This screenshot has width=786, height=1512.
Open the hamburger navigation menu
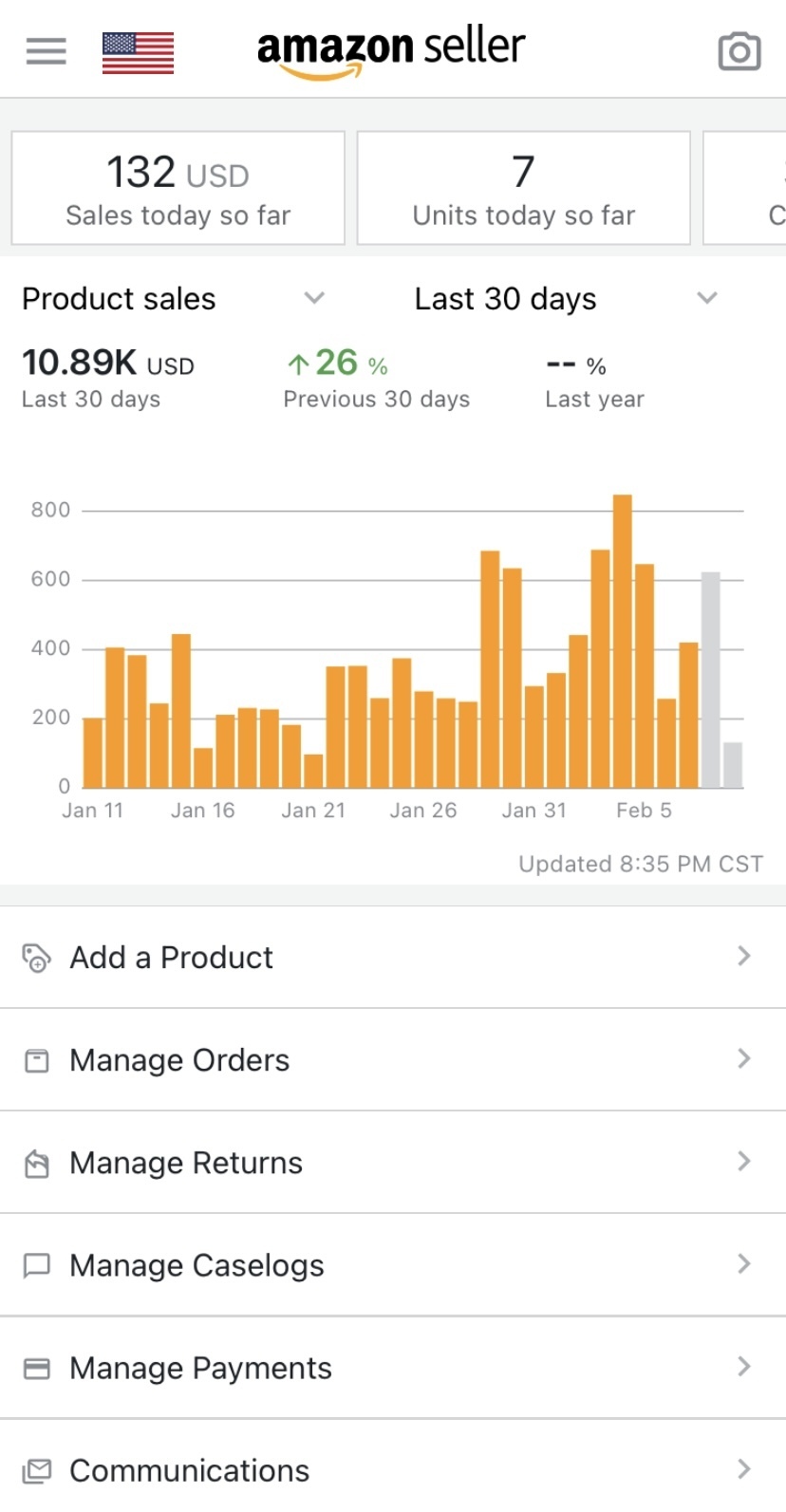tap(46, 51)
